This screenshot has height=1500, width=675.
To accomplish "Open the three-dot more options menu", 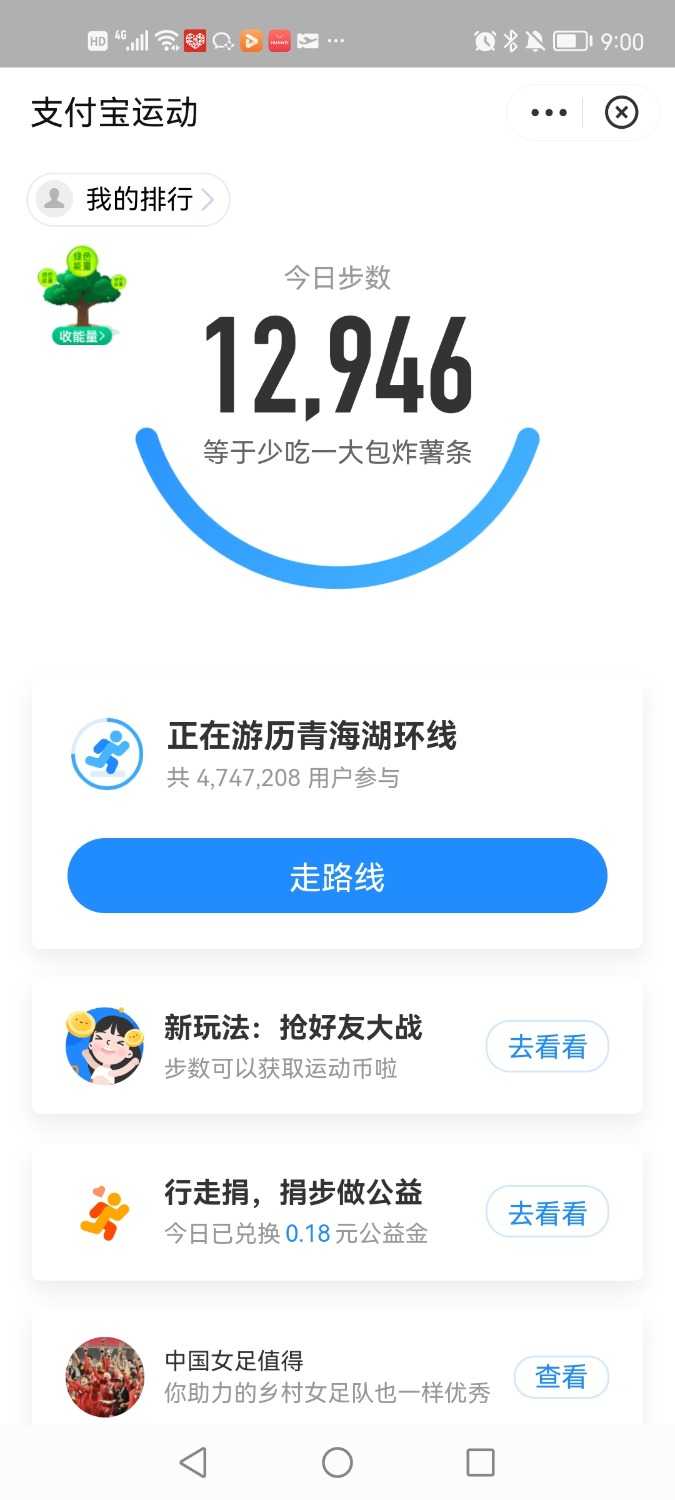I will 549,113.
